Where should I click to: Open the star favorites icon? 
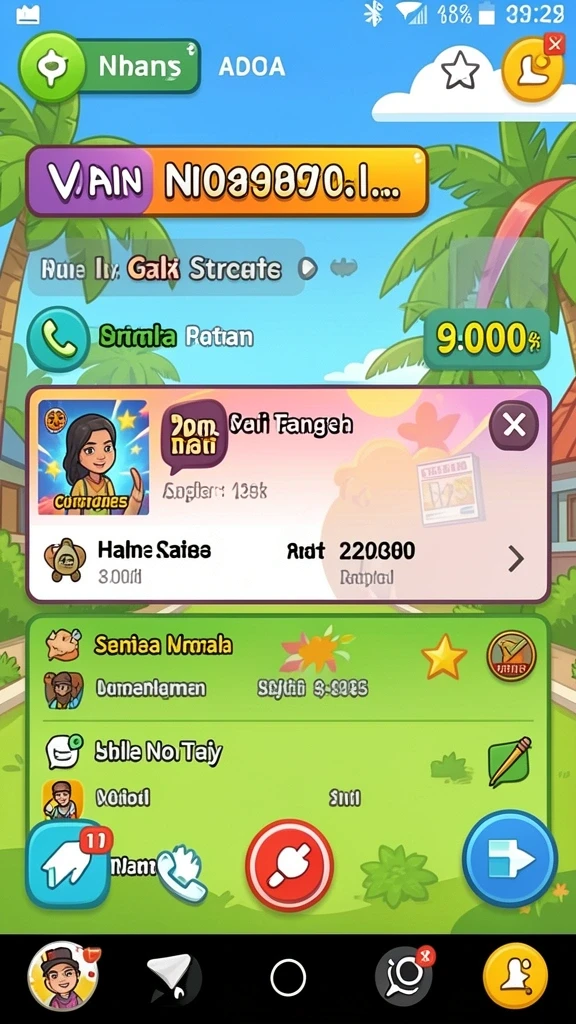(460, 69)
